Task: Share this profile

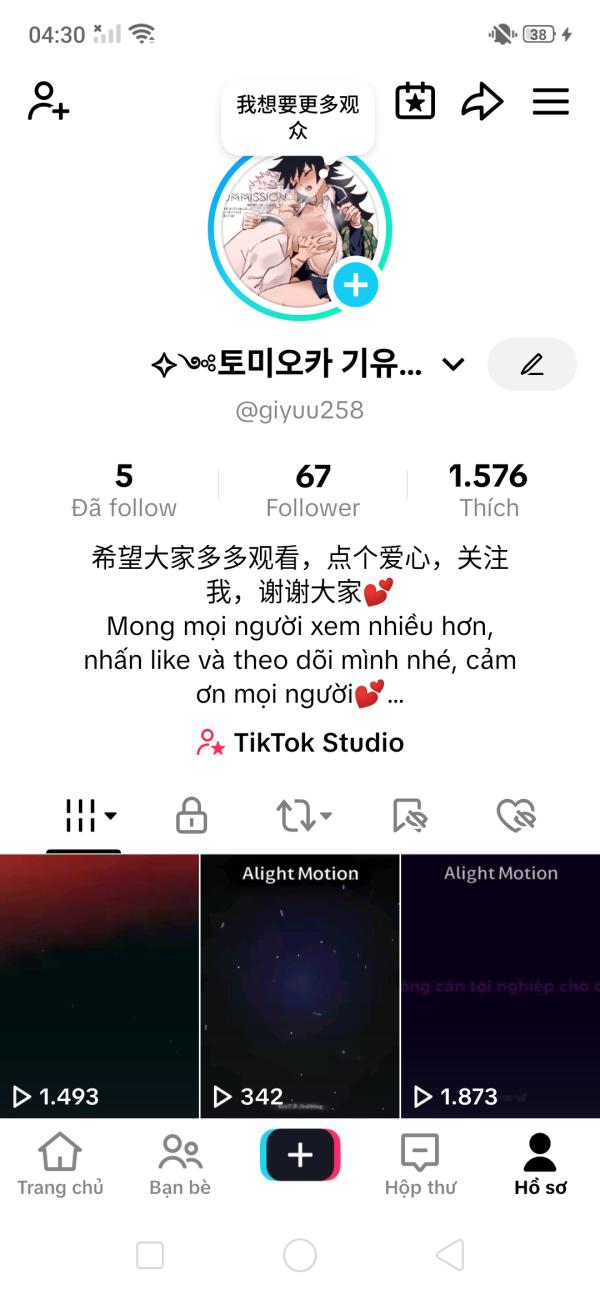Action: pos(482,101)
